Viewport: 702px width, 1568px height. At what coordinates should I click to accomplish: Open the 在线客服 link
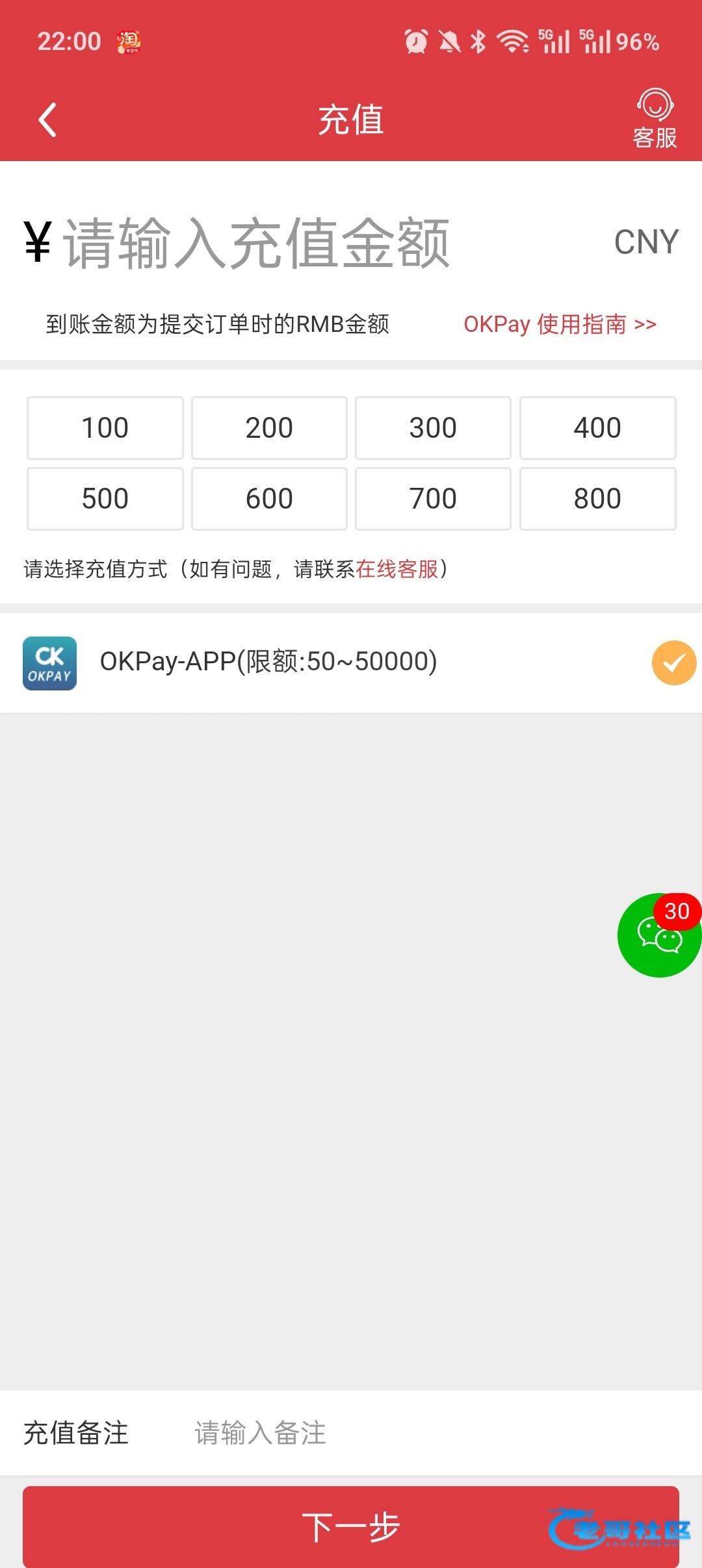click(x=397, y=569)
